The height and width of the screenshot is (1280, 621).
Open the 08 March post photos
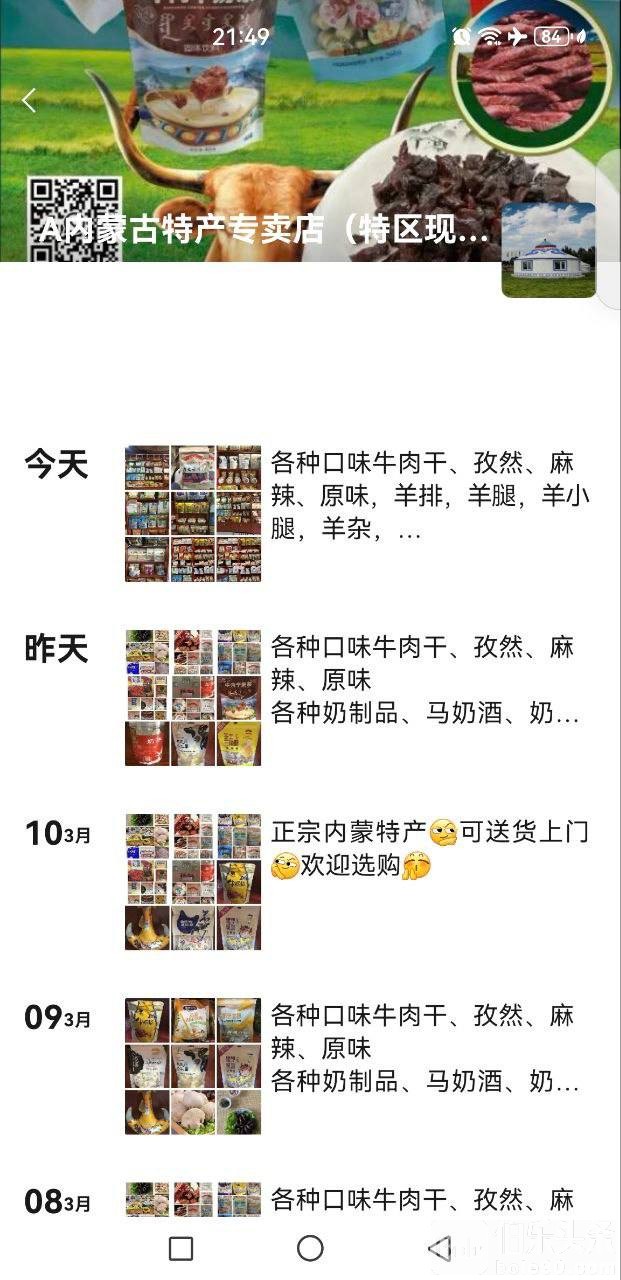(x=193, y=1199)
